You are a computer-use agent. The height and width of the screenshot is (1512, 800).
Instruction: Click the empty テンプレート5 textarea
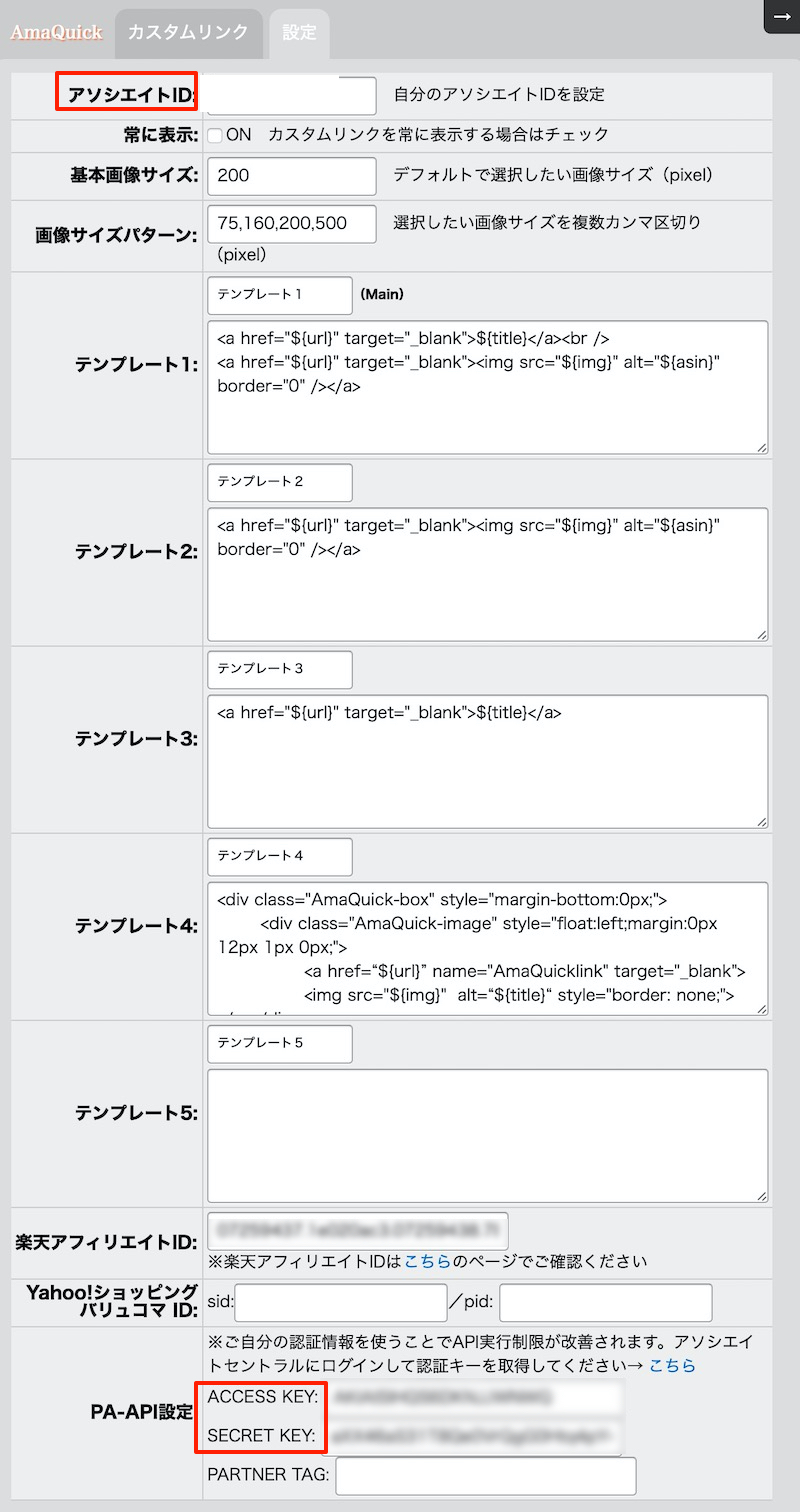487,1135
